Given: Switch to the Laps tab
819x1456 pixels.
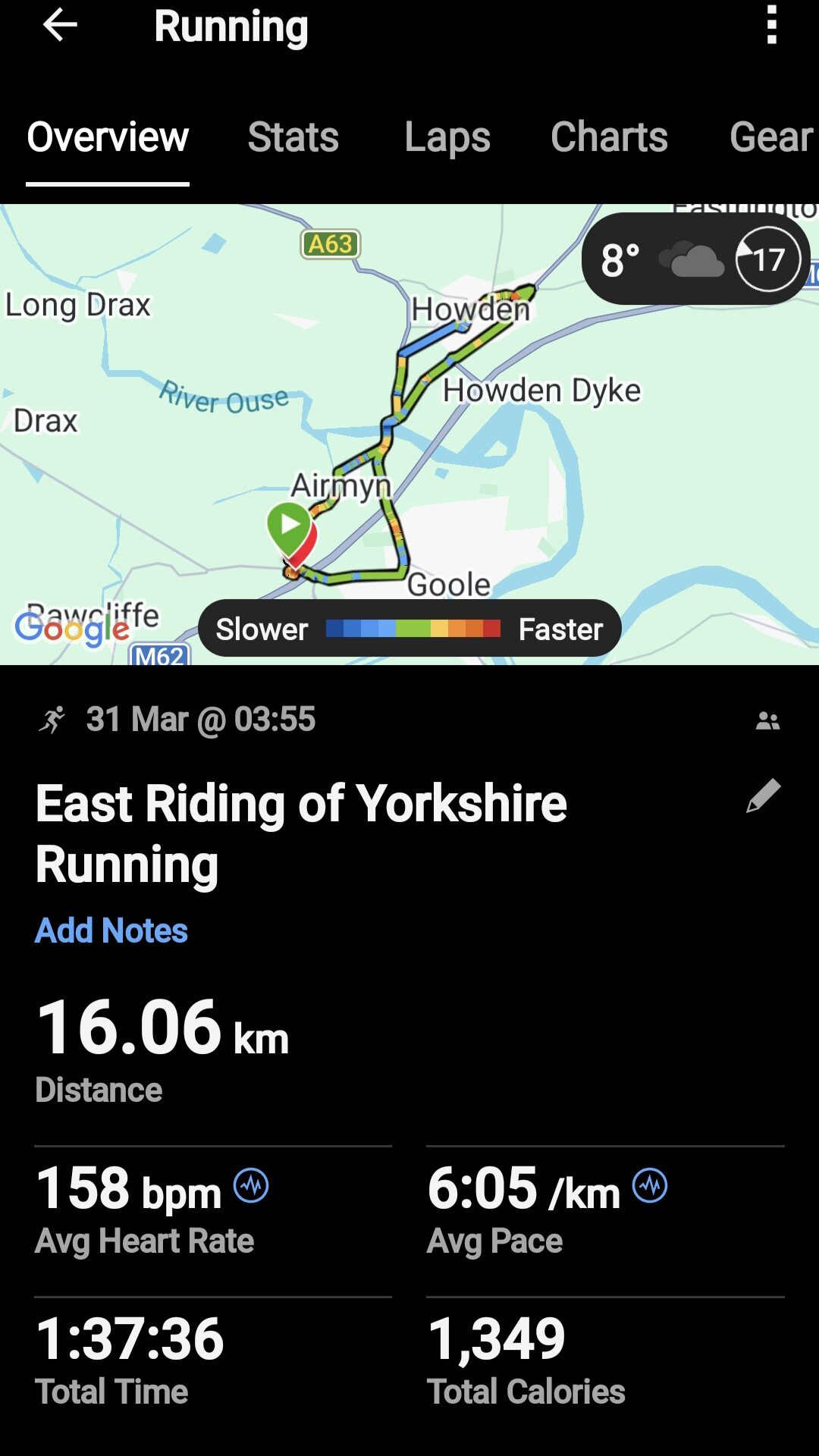Looking at the screenshot, I should coord(447,137).
